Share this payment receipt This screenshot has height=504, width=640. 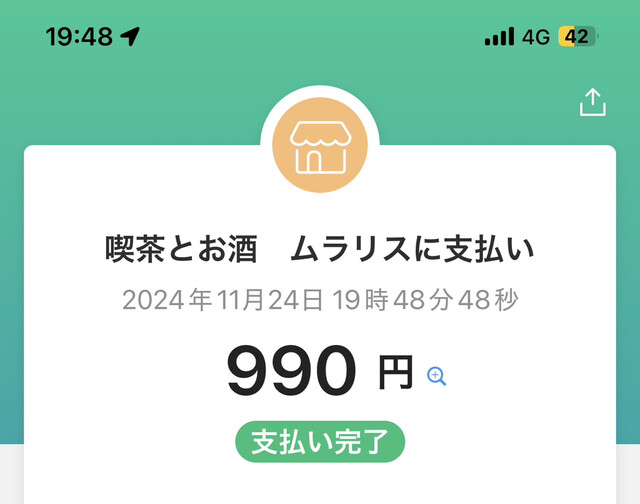[593, 103]
